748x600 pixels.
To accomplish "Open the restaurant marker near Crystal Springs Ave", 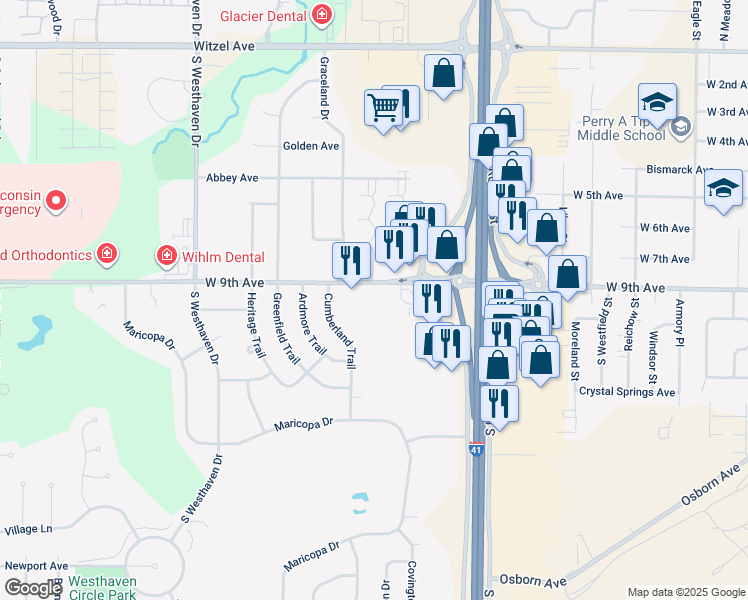I will (x=499, y=403).
